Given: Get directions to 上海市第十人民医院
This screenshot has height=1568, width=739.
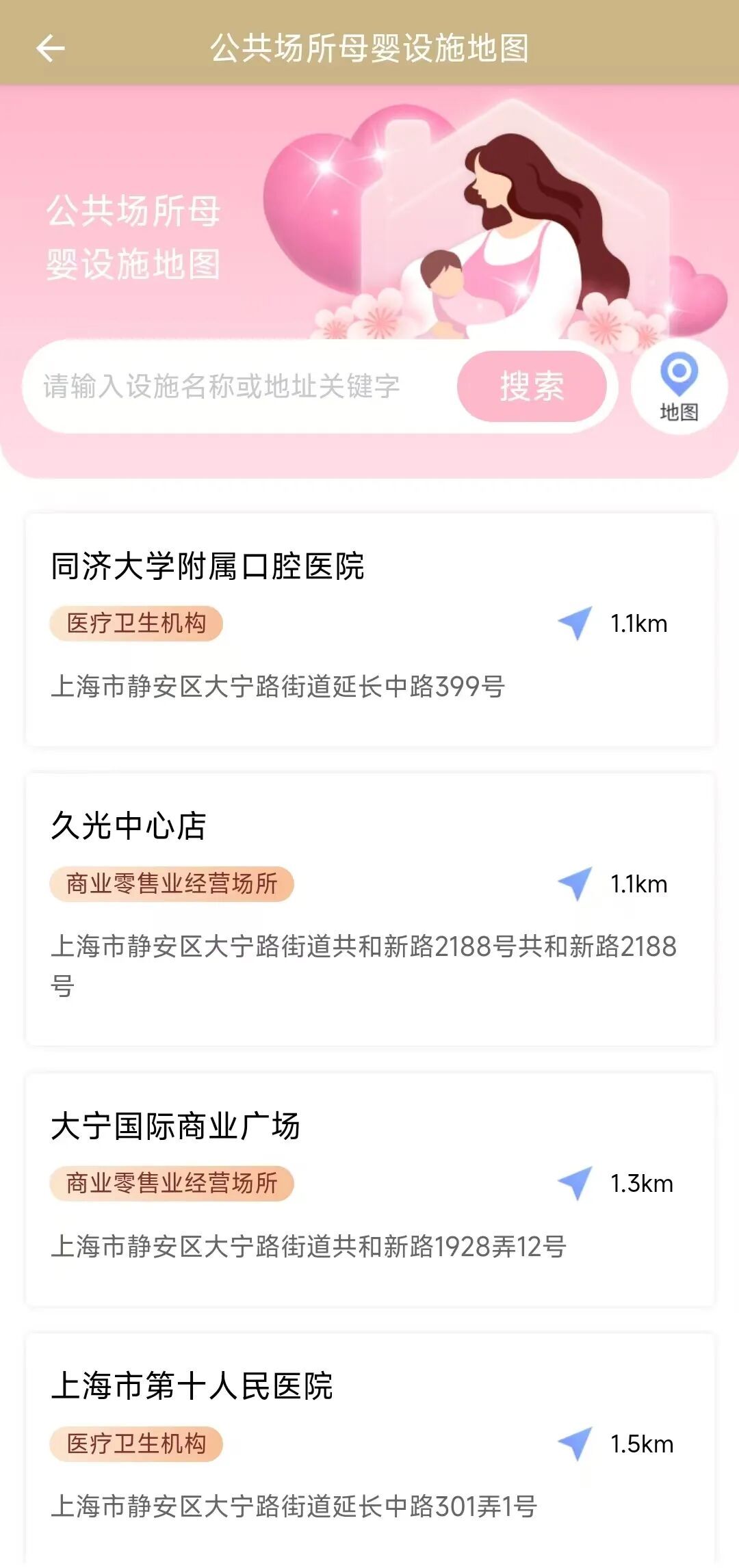Looking at the screenshot, I should point(575,1444).
